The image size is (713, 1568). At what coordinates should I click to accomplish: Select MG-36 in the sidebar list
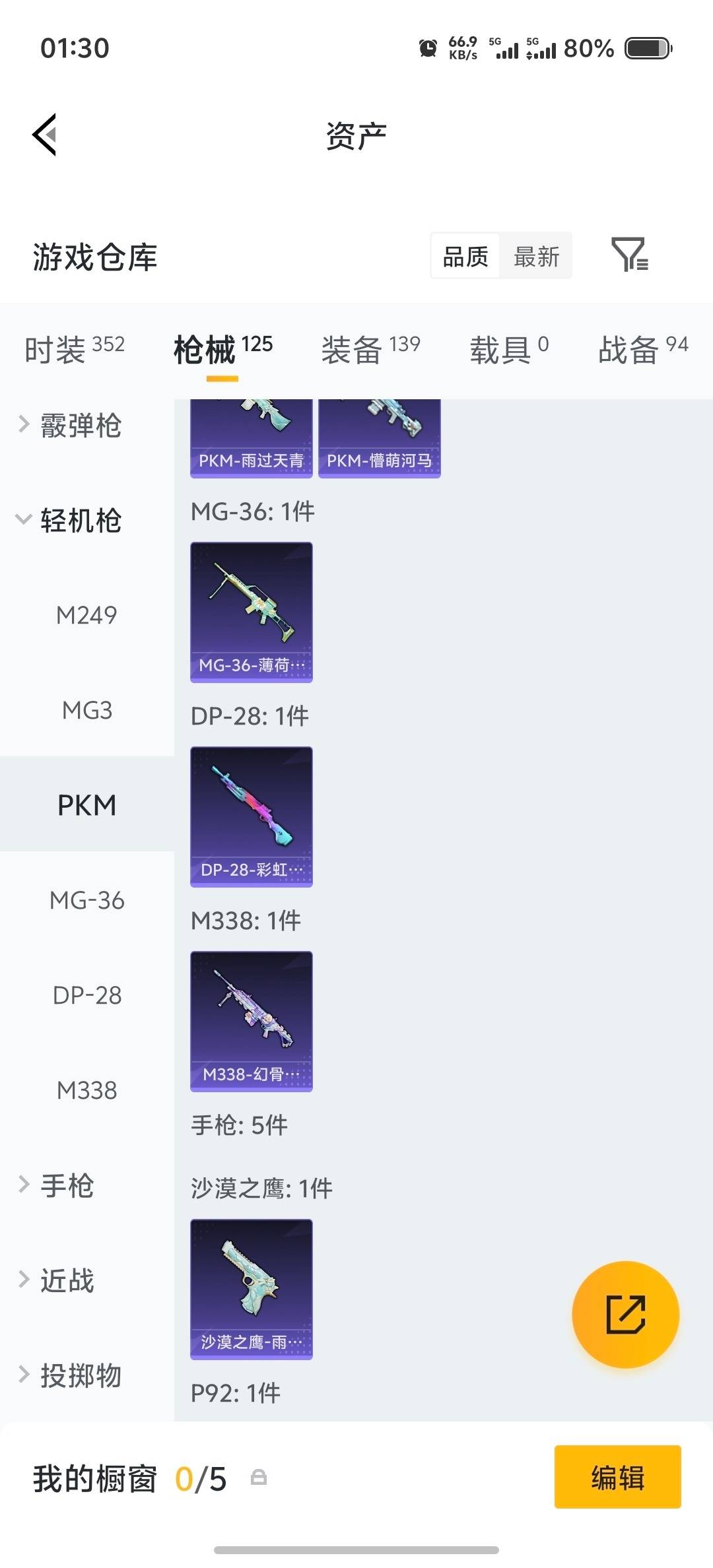(x=86, y=899)
